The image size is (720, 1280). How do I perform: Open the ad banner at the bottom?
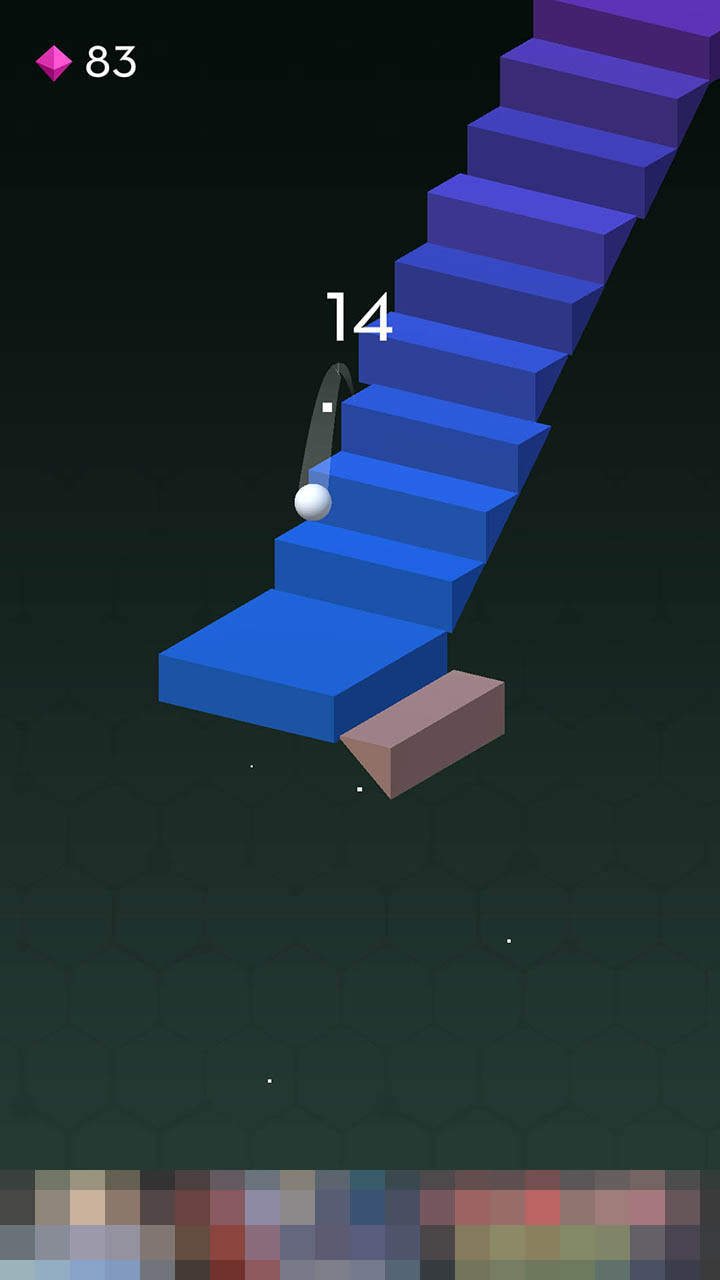click(x=360, y=1224)
